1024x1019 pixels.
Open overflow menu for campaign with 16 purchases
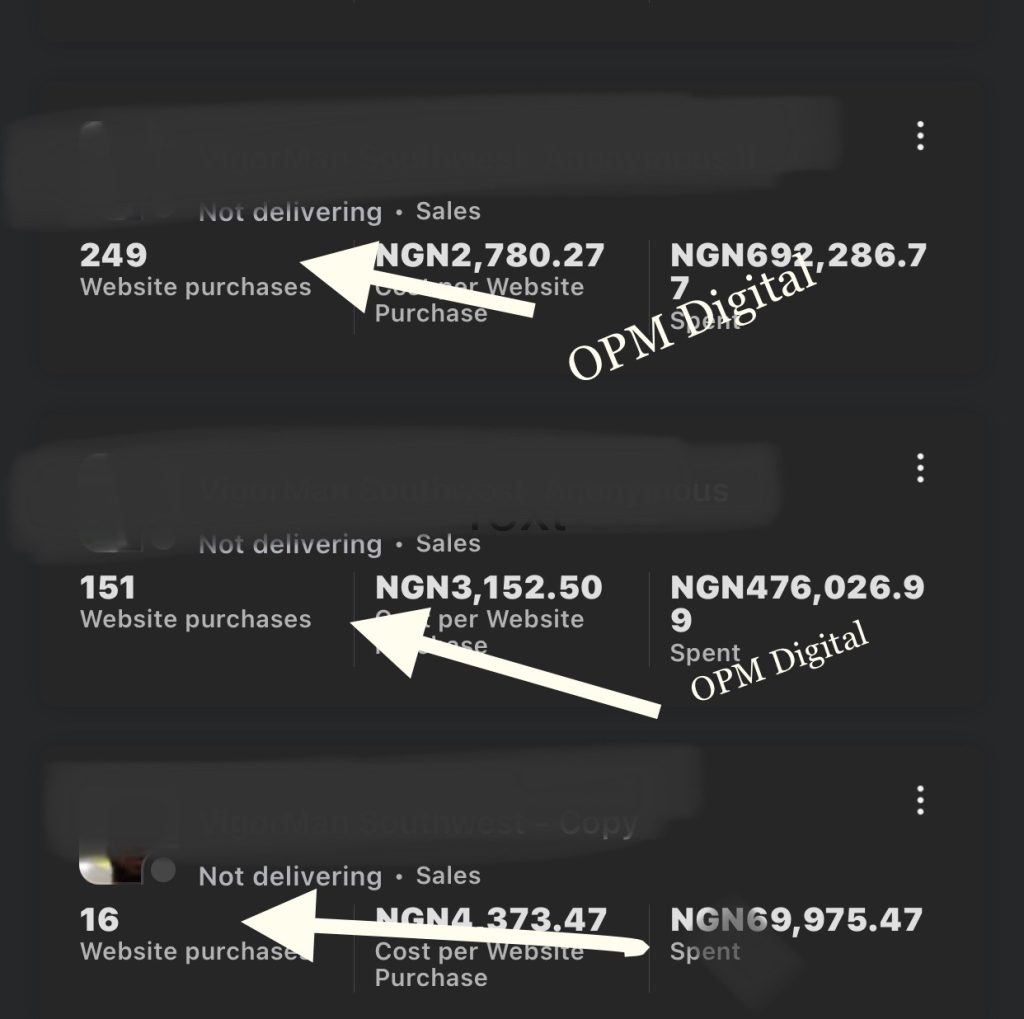click(x=920, y=799)
